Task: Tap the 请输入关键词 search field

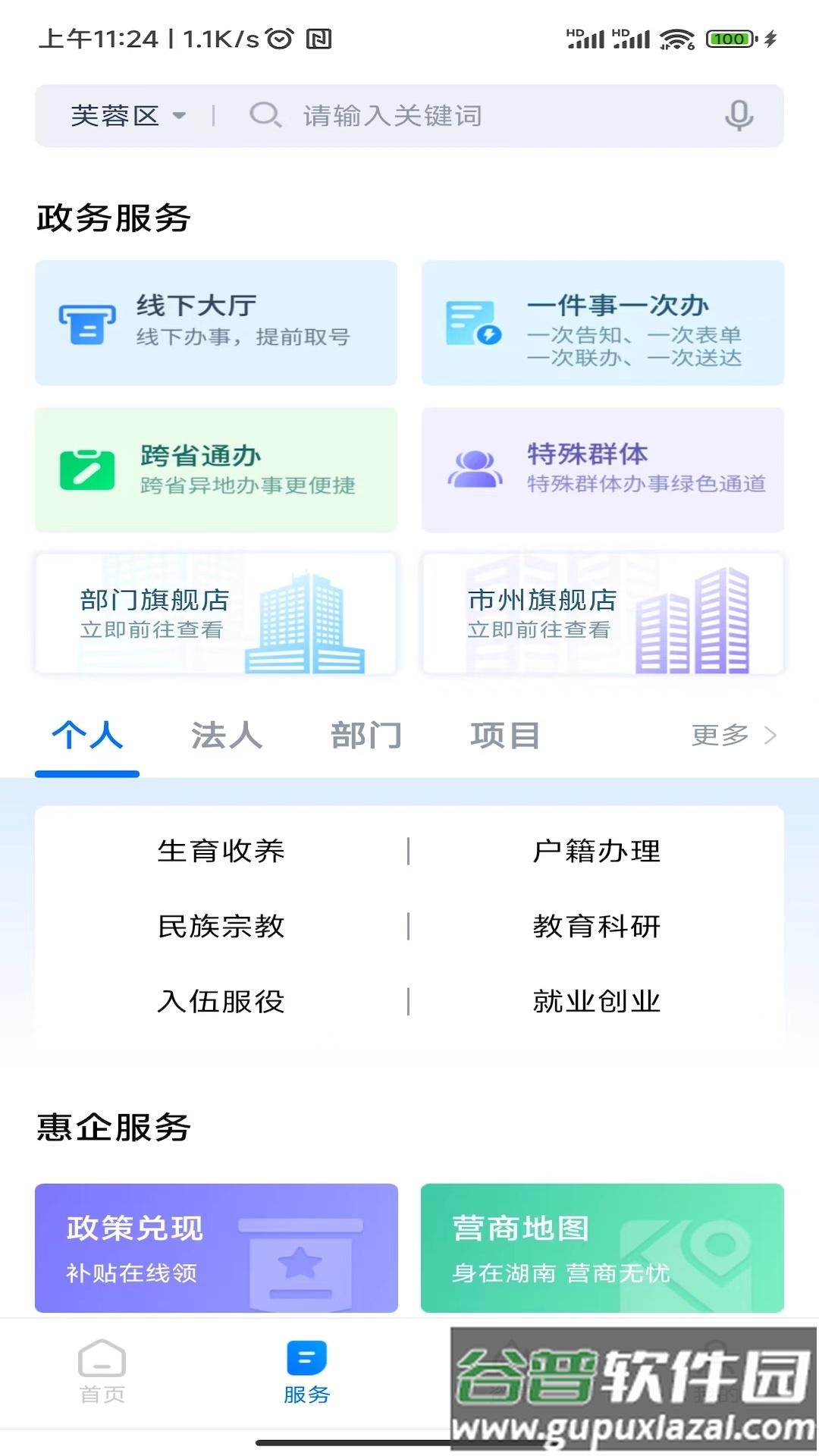Action: pos(455,116)
